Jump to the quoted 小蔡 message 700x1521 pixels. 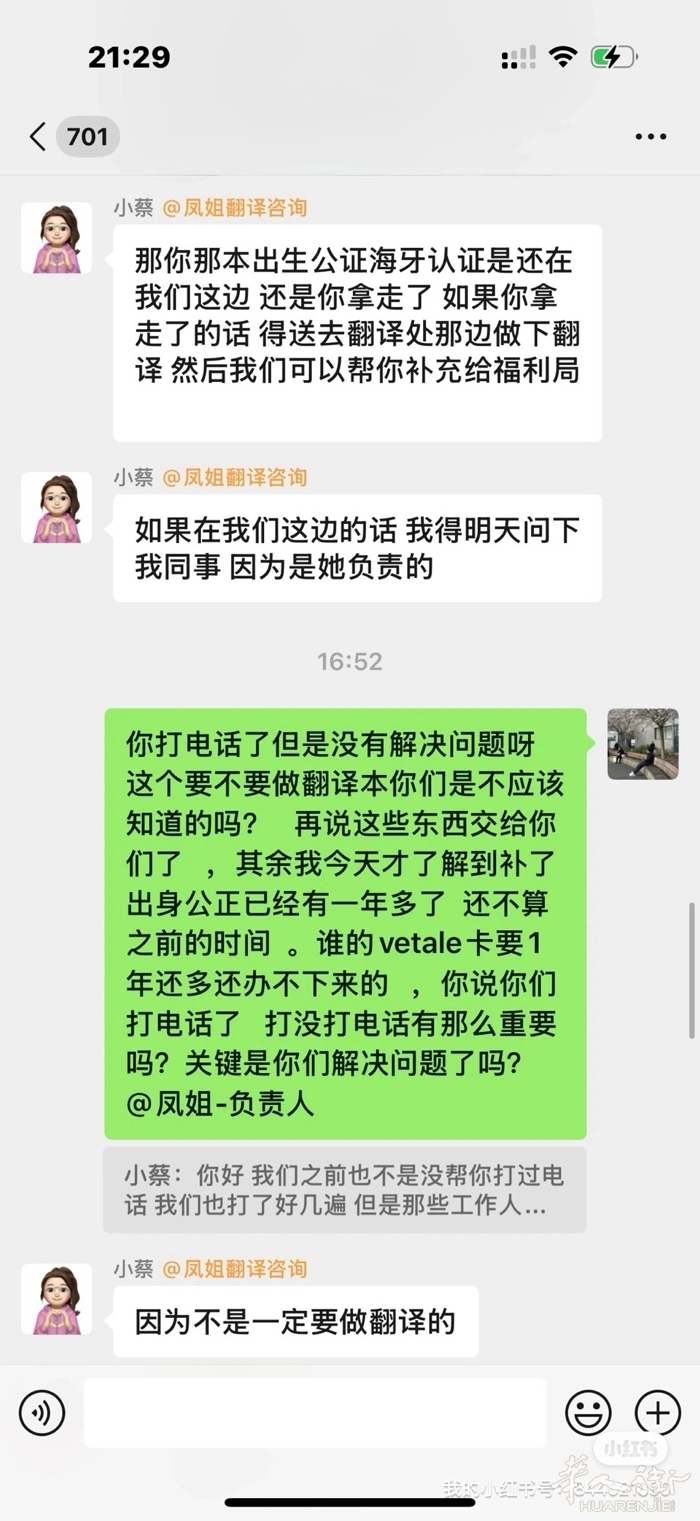344,1189
